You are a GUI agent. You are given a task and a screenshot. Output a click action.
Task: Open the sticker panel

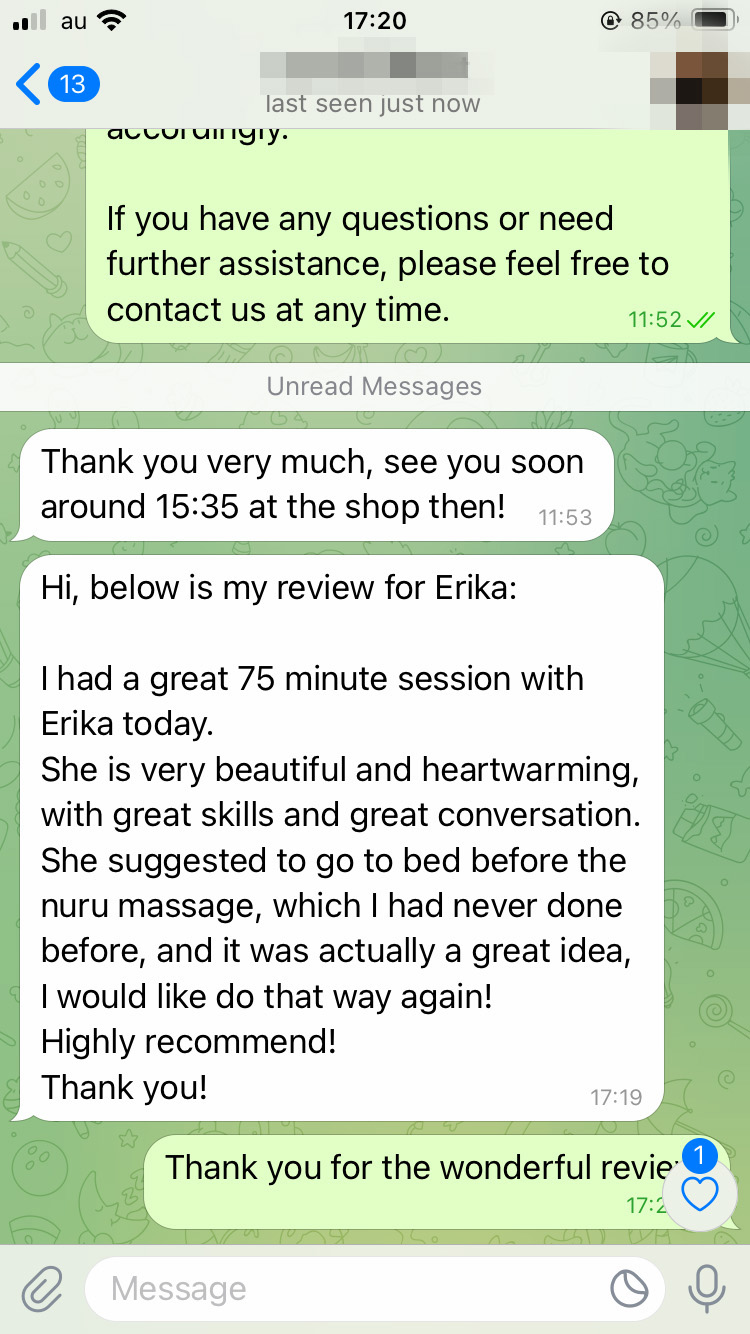(629, 1290)
